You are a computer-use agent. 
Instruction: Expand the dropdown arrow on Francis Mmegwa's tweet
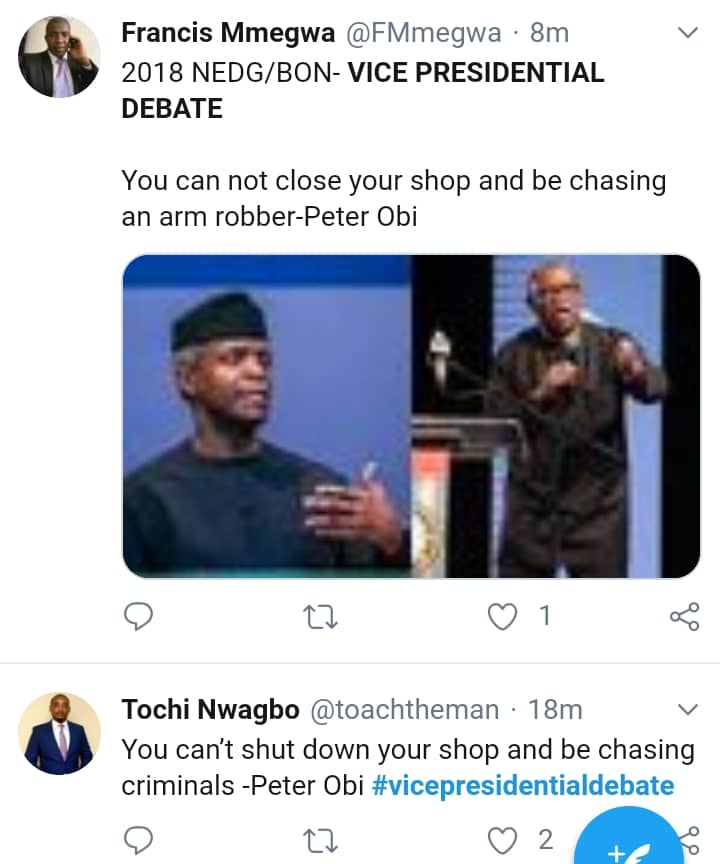pyautogui.click(x=688, y=34)
